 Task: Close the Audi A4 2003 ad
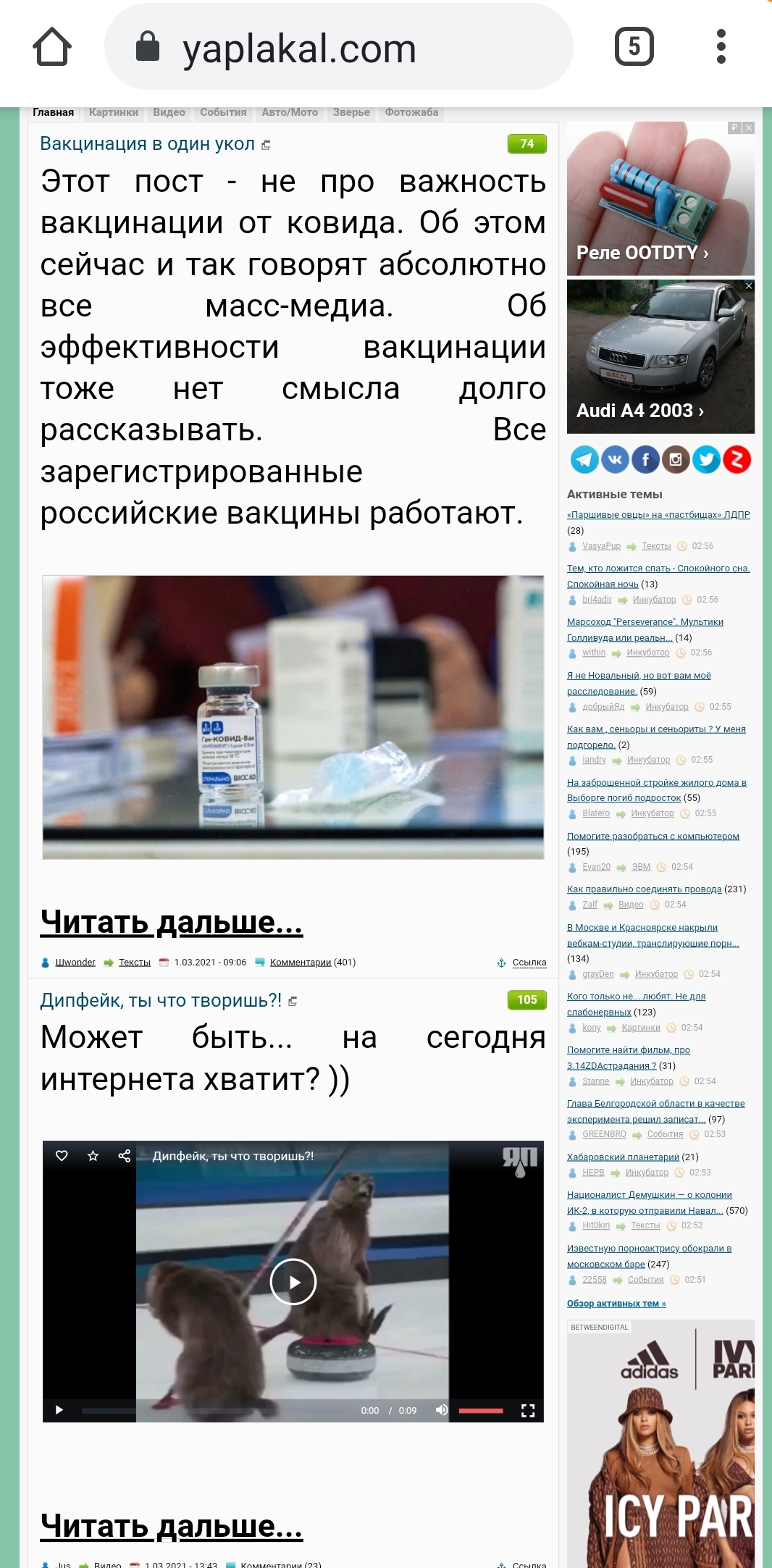coord(748,286)
